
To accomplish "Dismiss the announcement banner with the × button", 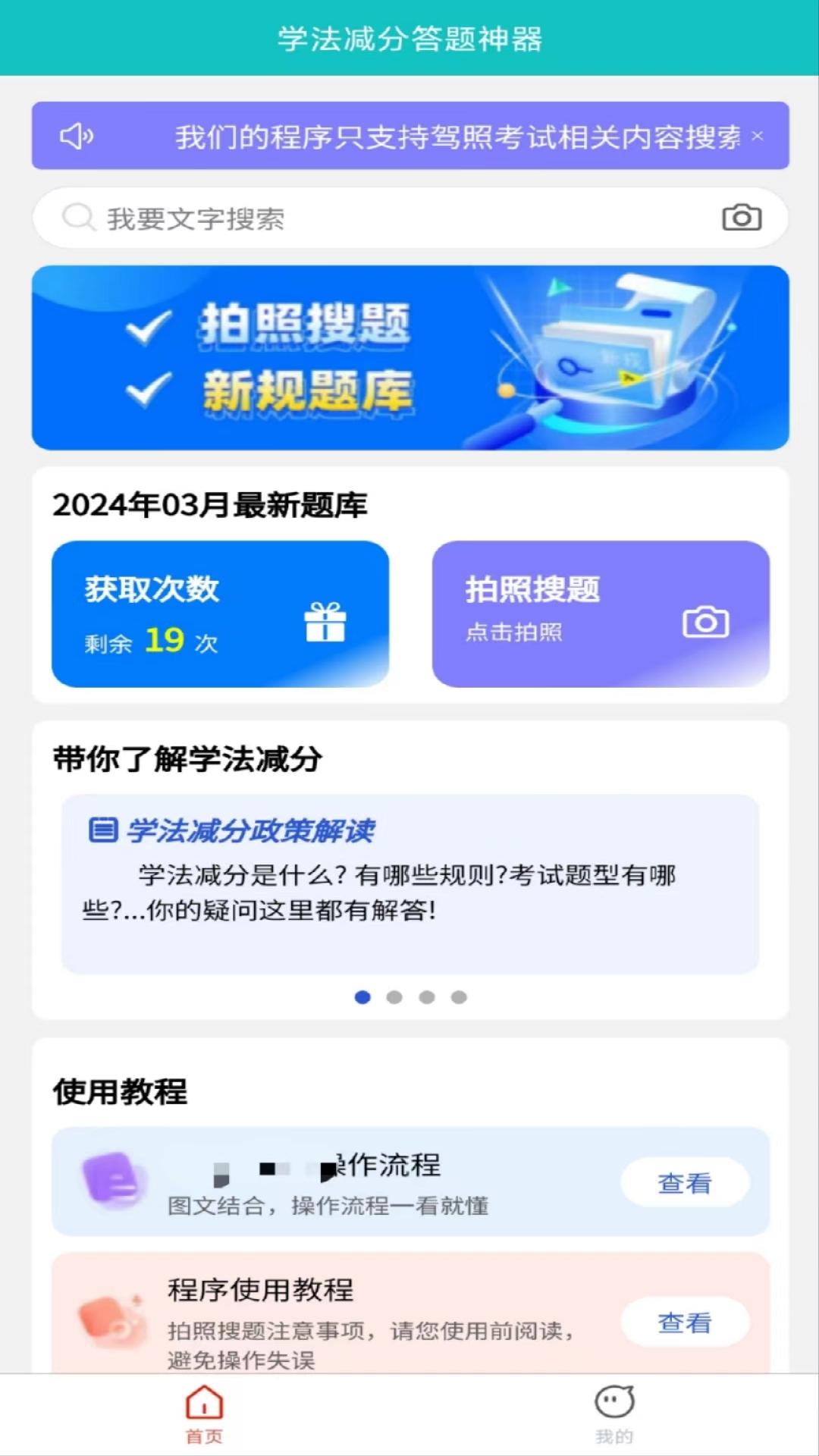I will coord(756,136).
